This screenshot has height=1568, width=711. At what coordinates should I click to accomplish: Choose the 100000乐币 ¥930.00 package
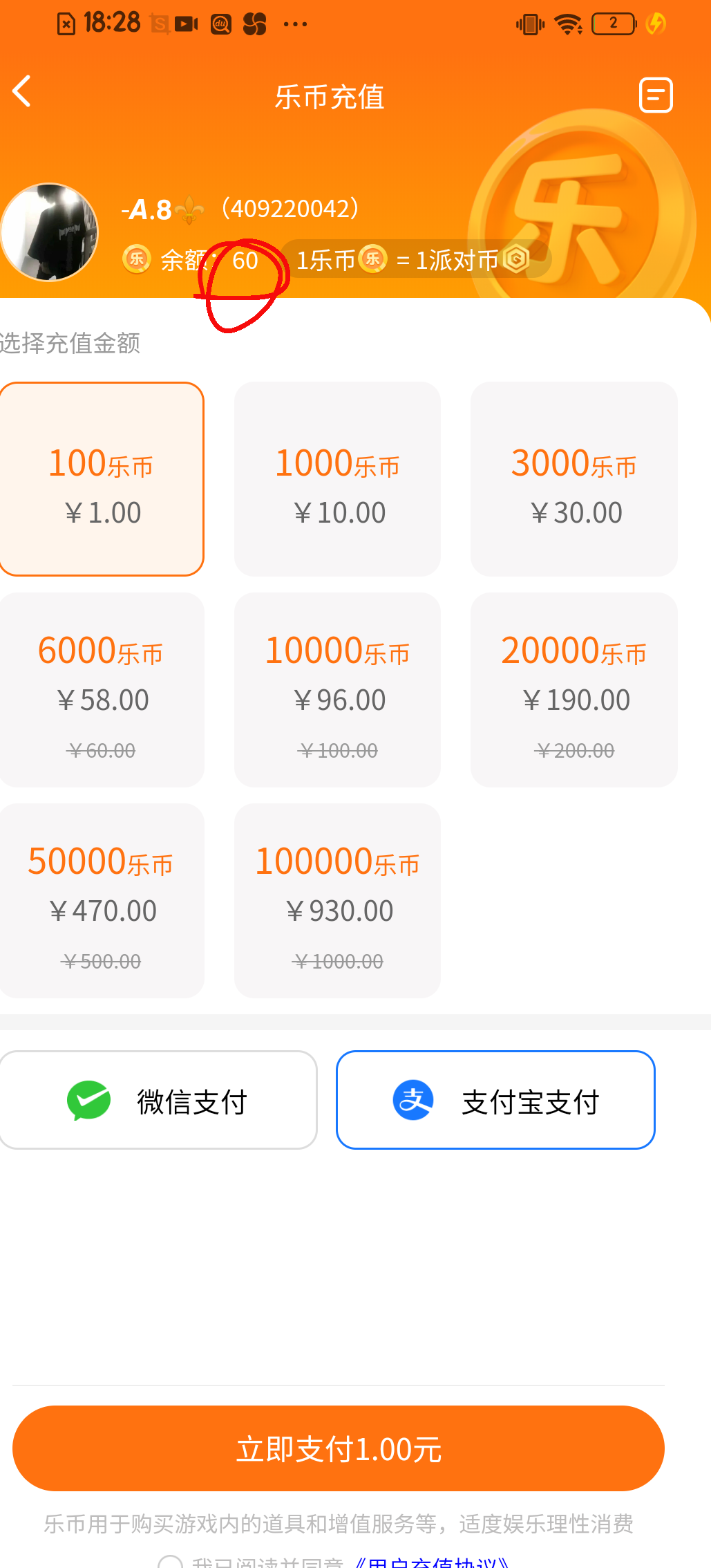(338, 901)
